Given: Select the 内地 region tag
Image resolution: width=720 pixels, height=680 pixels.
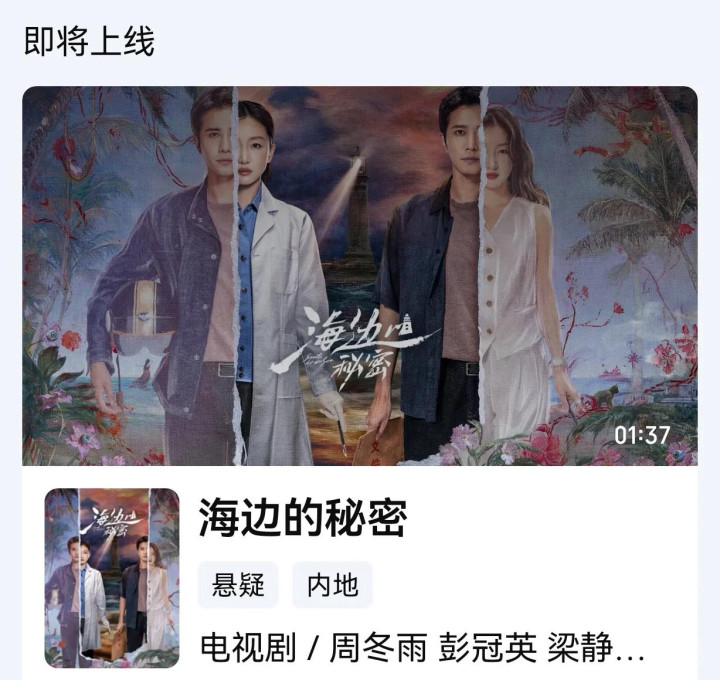Looking at the screenshot, I should (332, 585).
